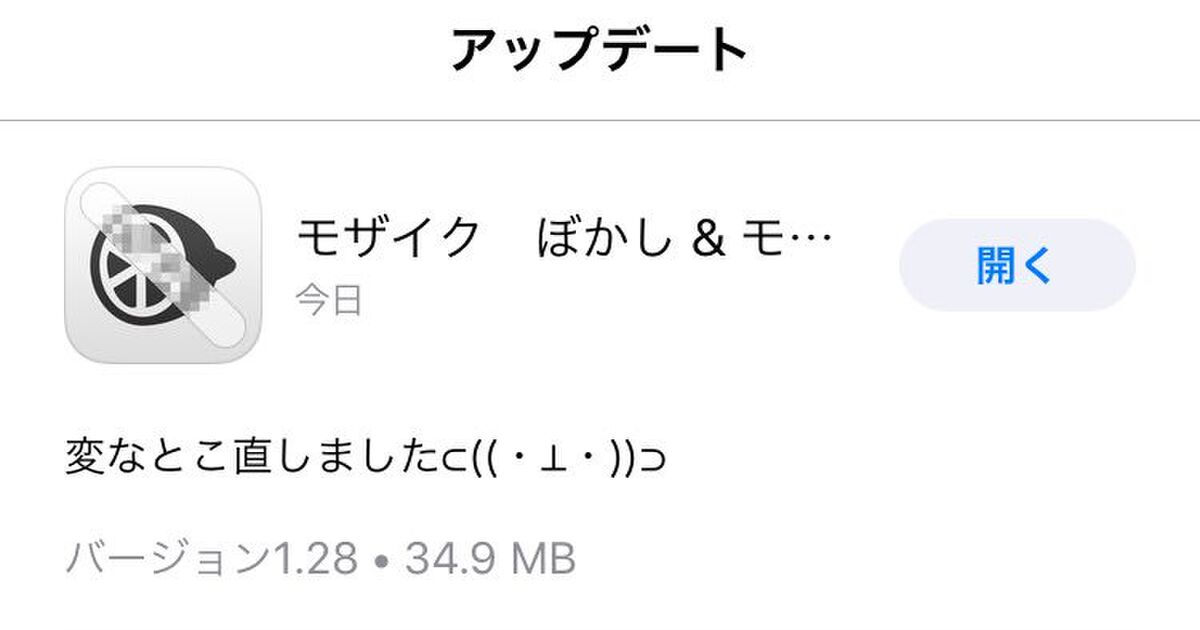Tap the 開く button to open the app
This screenshot has height=630, width=1200.
(1016, 265)
